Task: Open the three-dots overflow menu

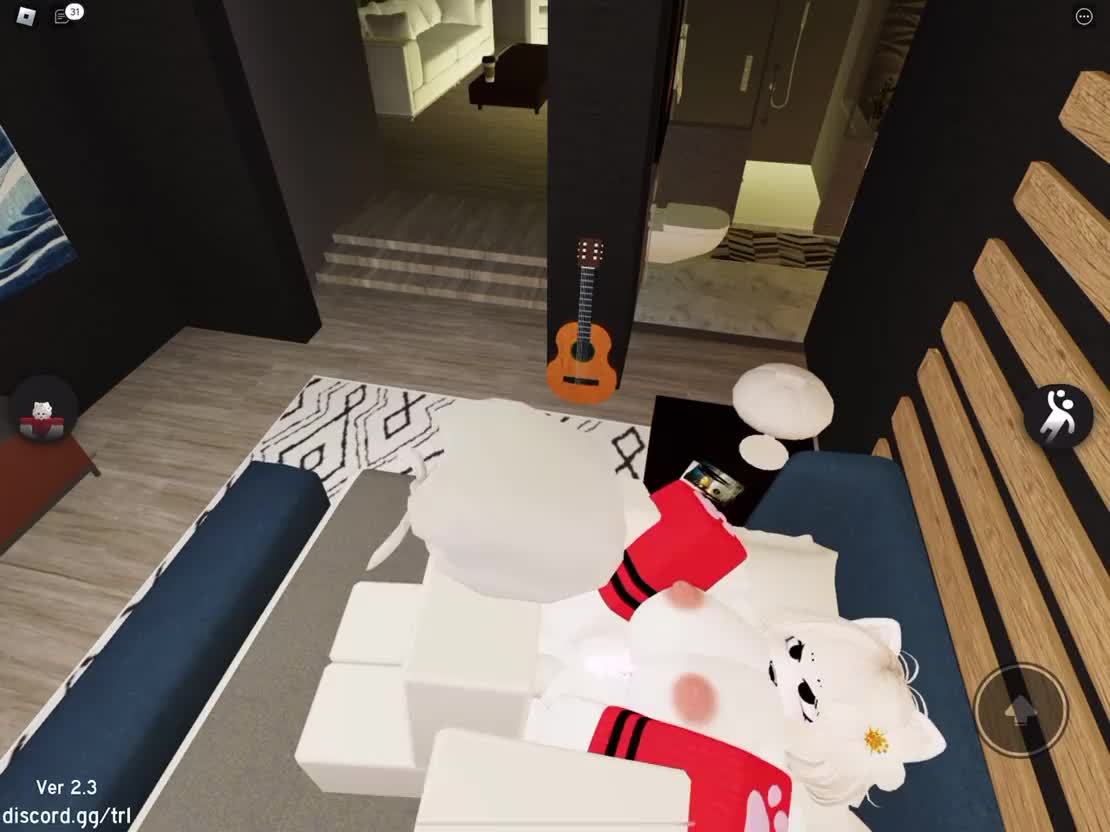Action: (1084, 17)
